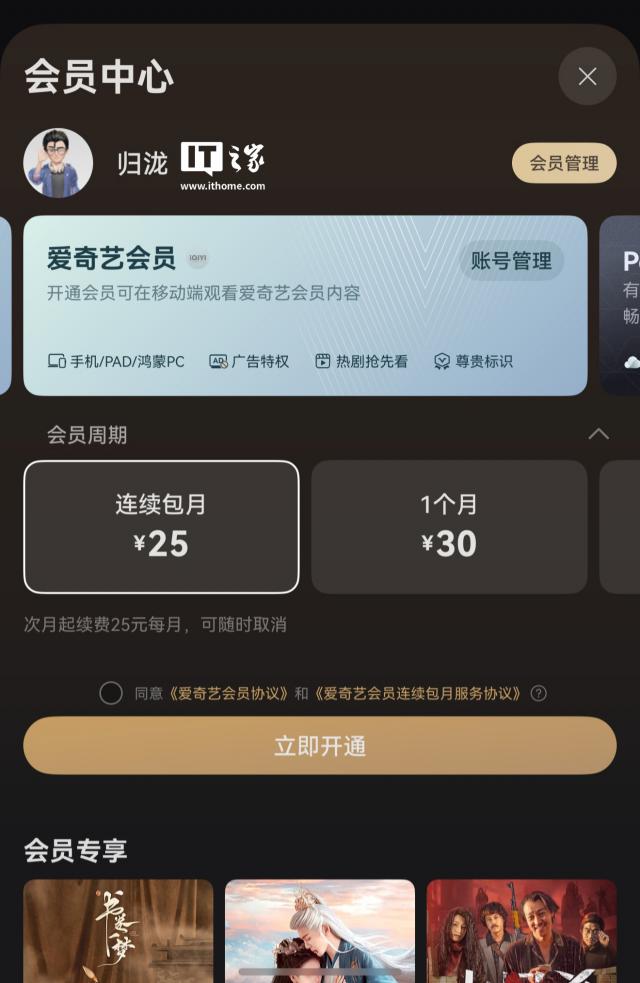Open the white-haired couple drama poster
The width and height of the screenshot is (640, 983).
click(x=320, y=930)
